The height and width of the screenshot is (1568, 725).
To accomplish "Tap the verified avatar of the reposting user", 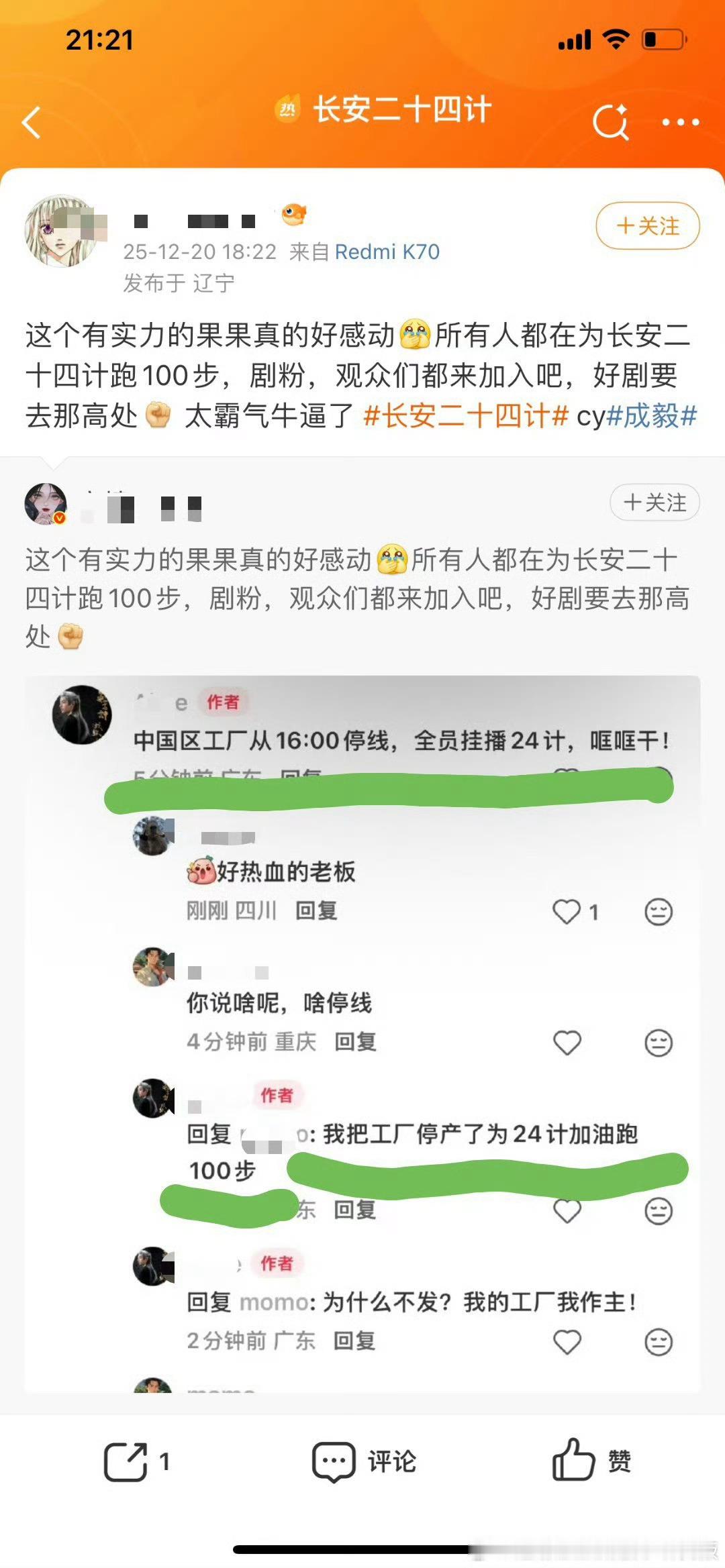I will point(44,505).
